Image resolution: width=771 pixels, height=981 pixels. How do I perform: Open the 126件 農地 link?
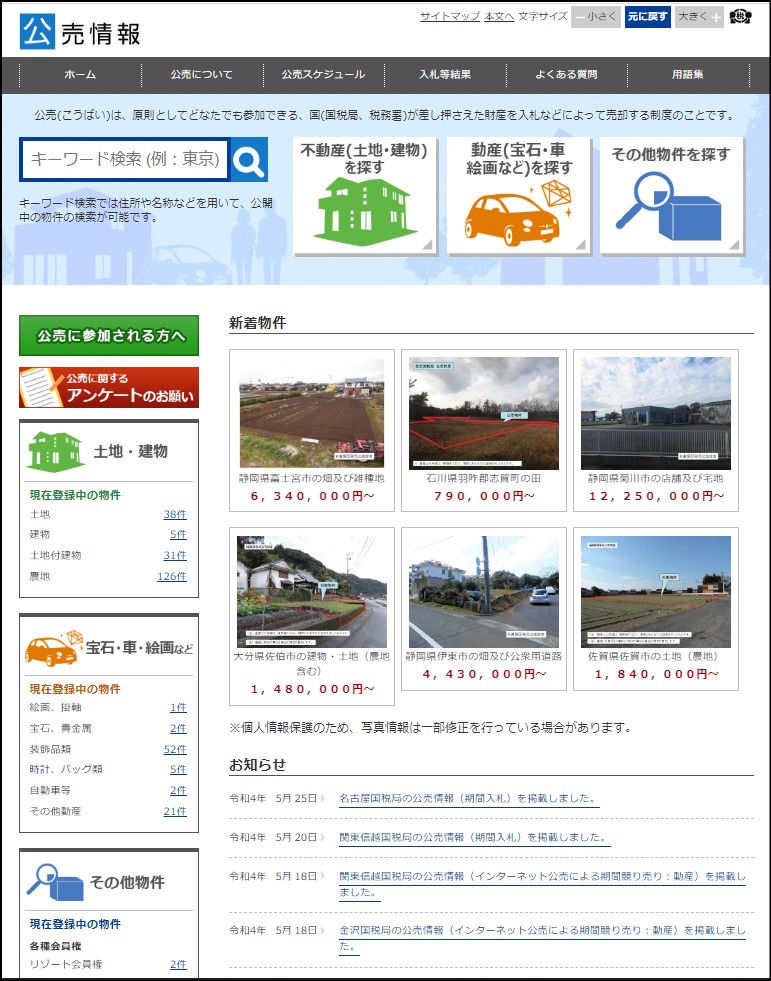[172, 576]
